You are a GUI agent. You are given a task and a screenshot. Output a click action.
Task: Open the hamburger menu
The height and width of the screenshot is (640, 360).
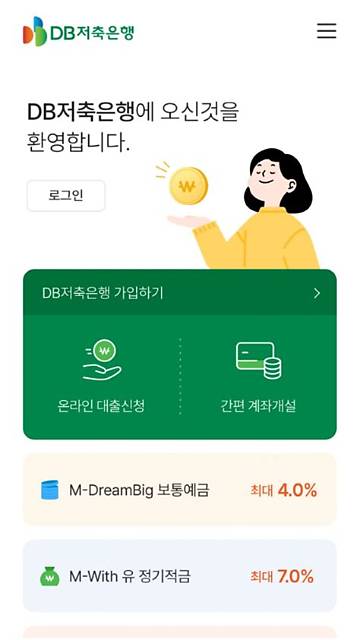pos(327,31)
